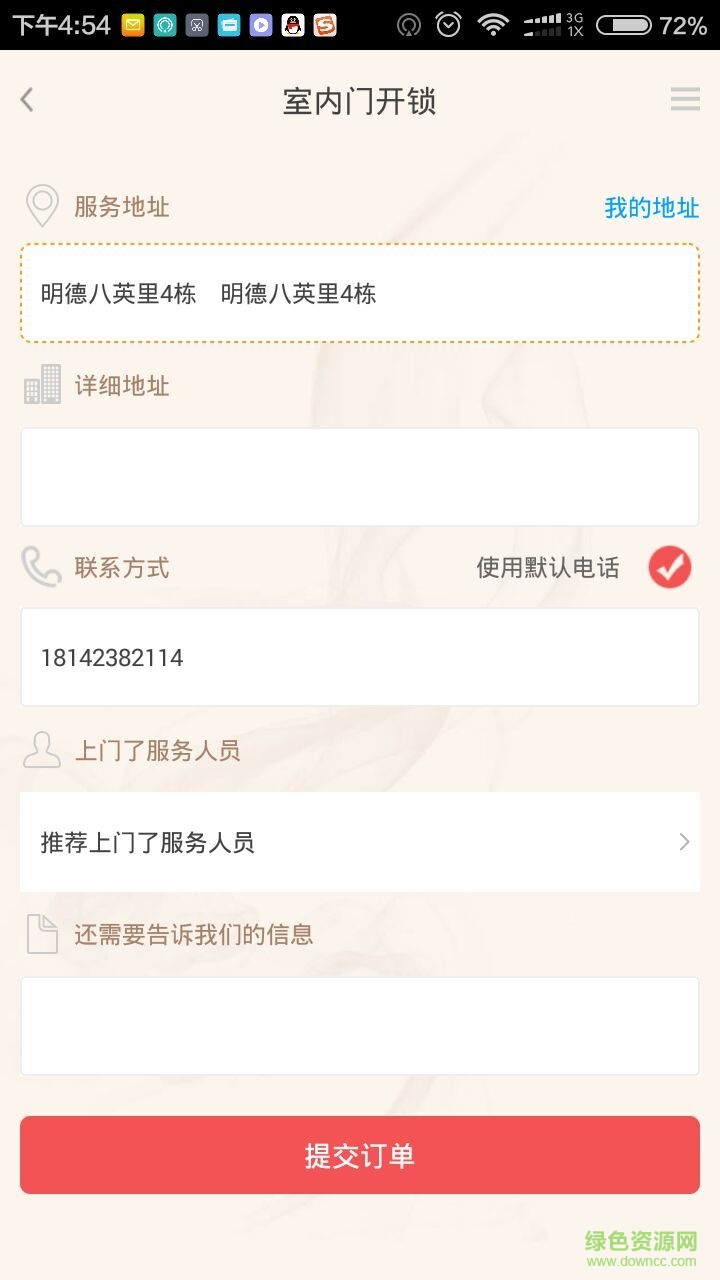The width and height of the screenshot is (720, 1280).
Task: Focus the 还需要告诉我们的信息 notes box
Action: click(360, 1026)
